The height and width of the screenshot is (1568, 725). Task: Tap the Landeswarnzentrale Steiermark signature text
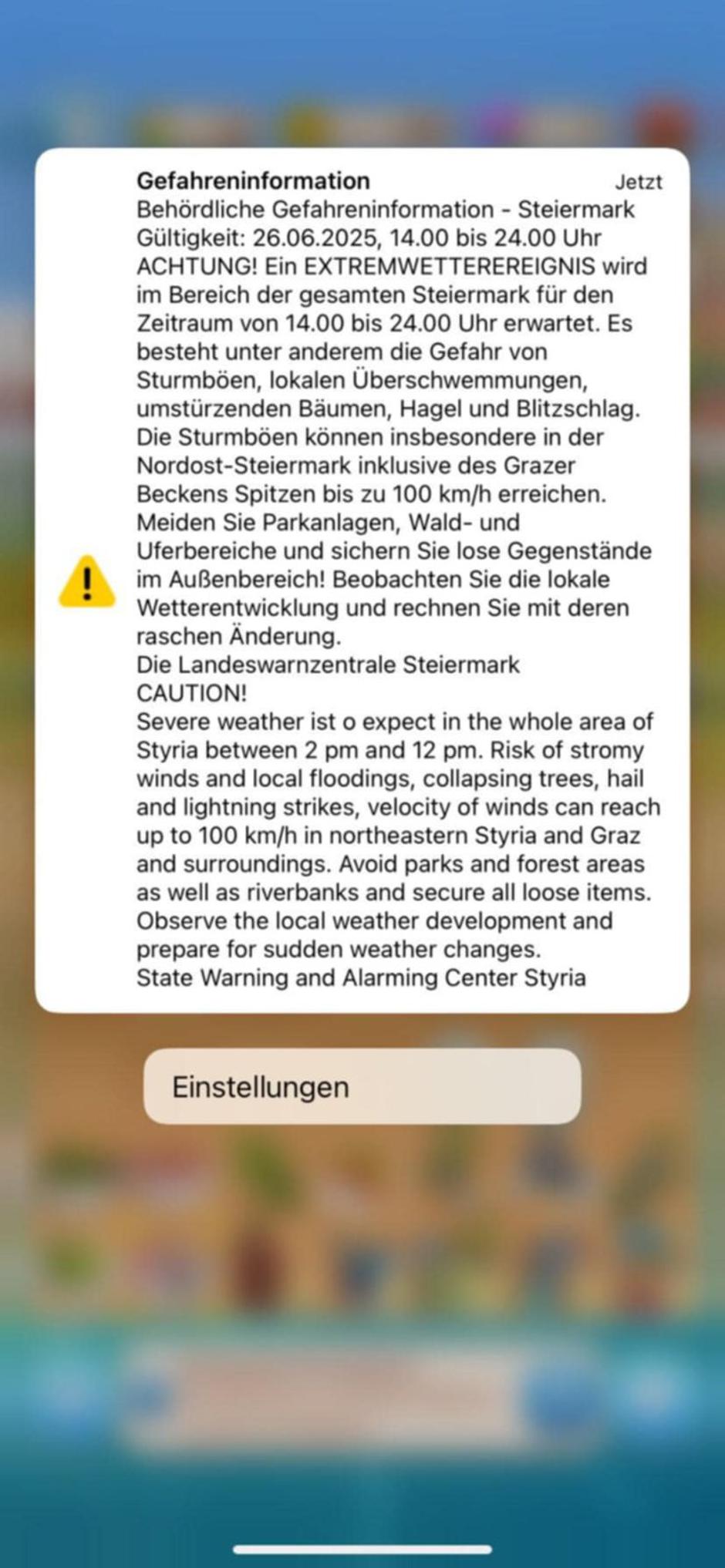click(330, 665)
